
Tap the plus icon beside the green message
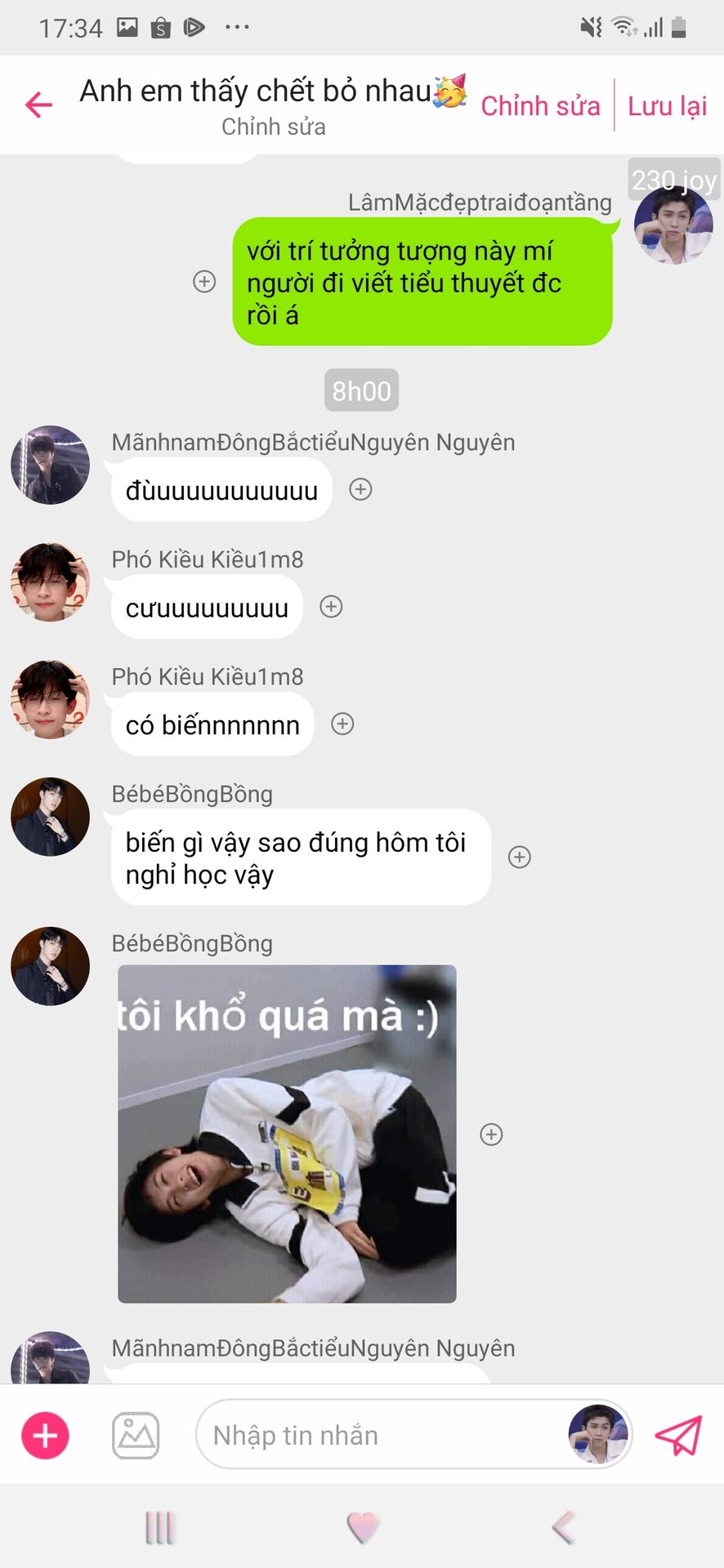tap(204, 282)
